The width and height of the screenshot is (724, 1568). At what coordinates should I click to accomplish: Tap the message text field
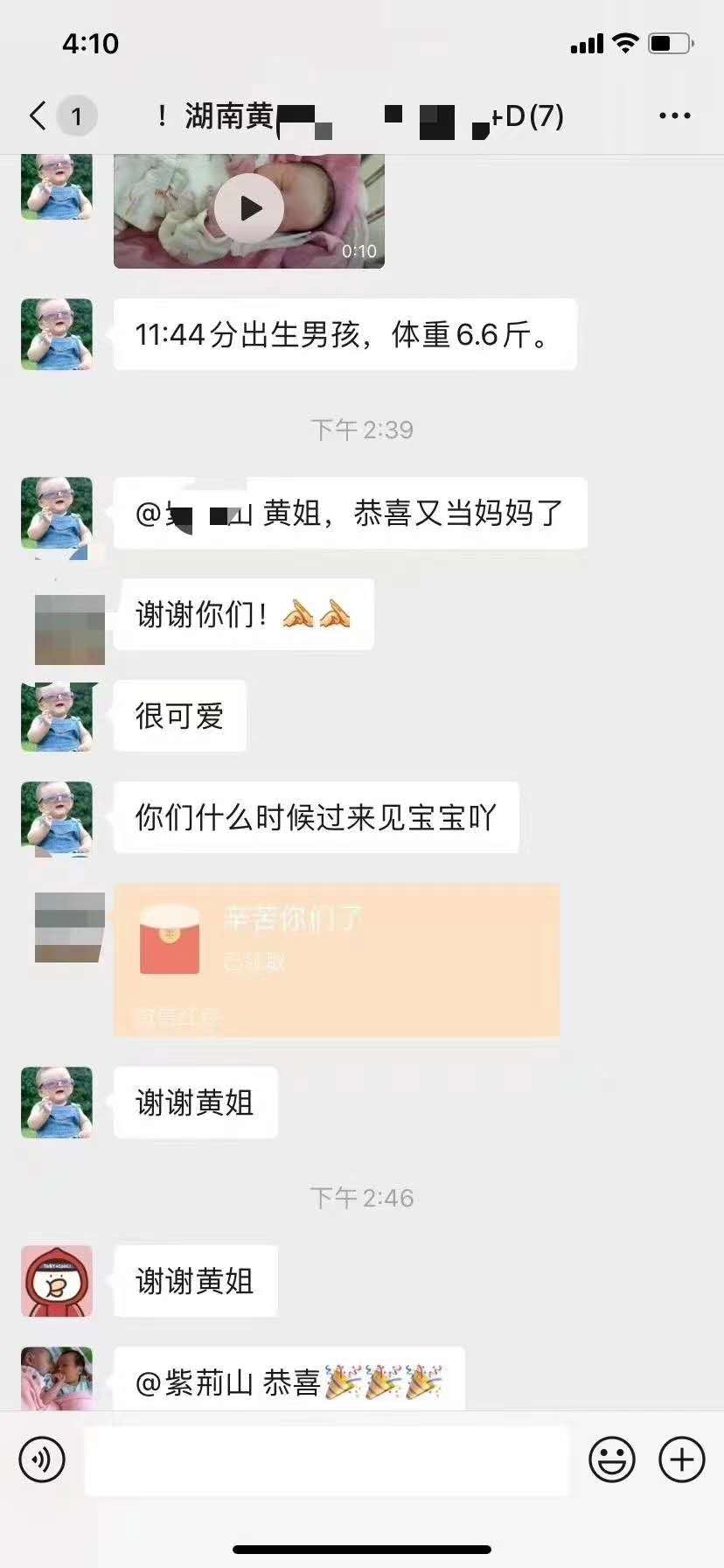click(327, 1459)
